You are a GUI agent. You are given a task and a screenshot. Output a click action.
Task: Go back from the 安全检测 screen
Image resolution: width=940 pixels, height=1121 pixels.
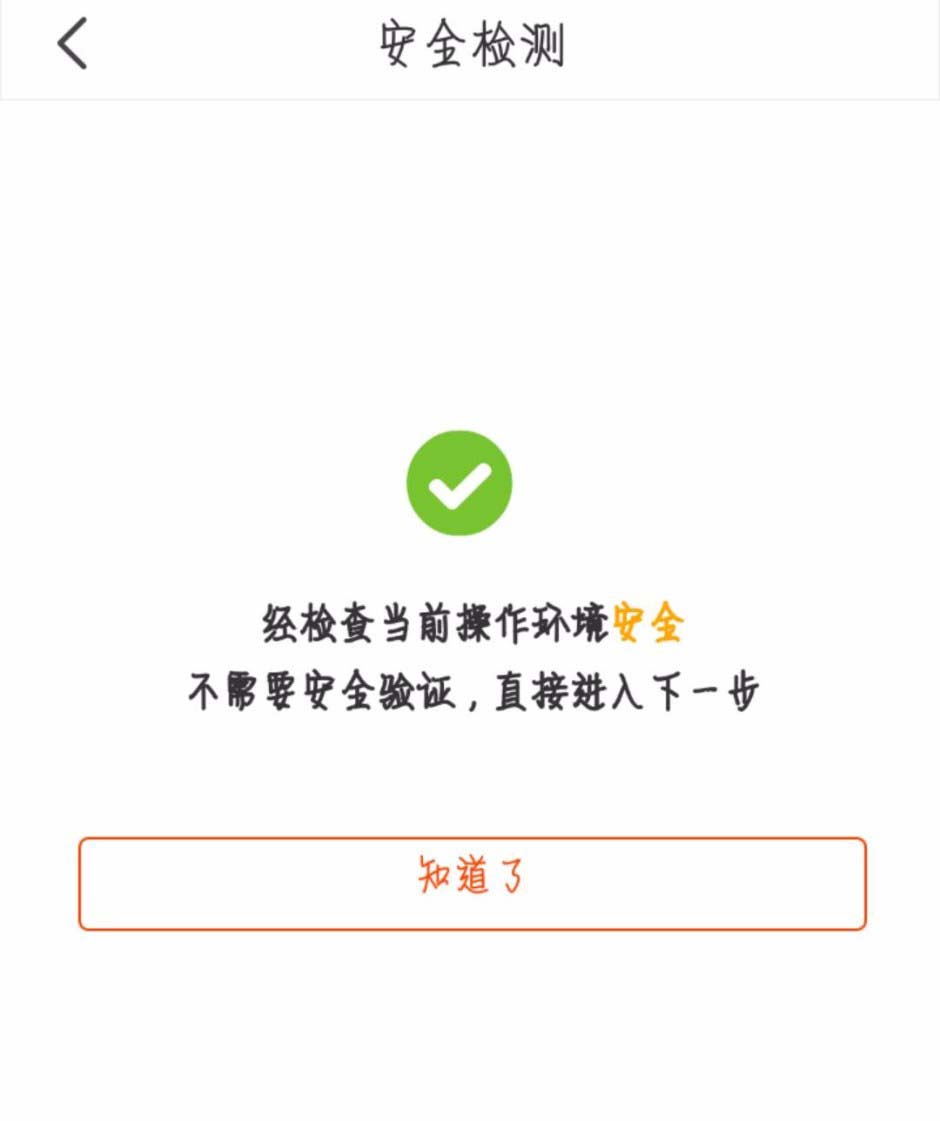point(72,46)
